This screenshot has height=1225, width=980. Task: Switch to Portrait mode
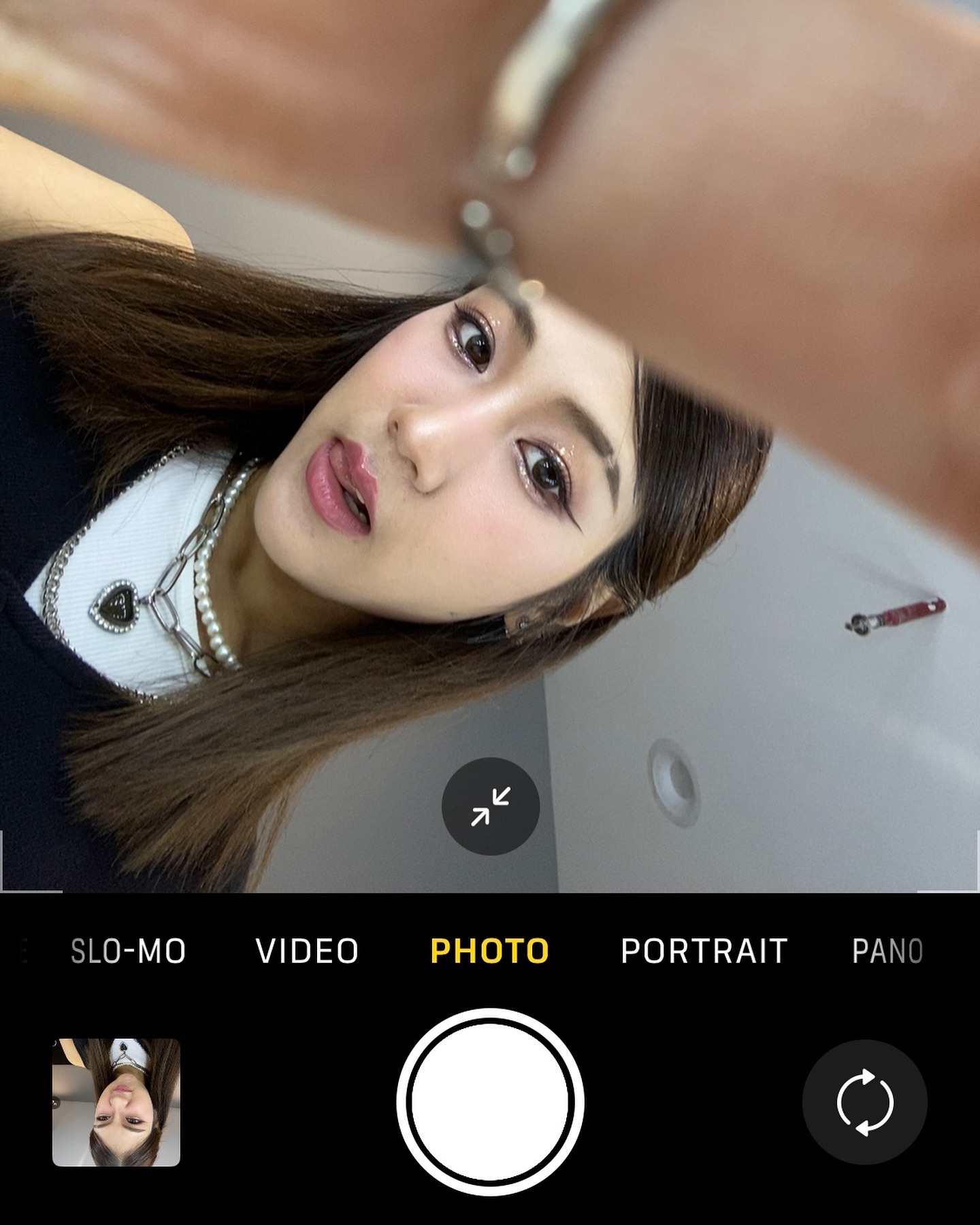click(704, 951)
